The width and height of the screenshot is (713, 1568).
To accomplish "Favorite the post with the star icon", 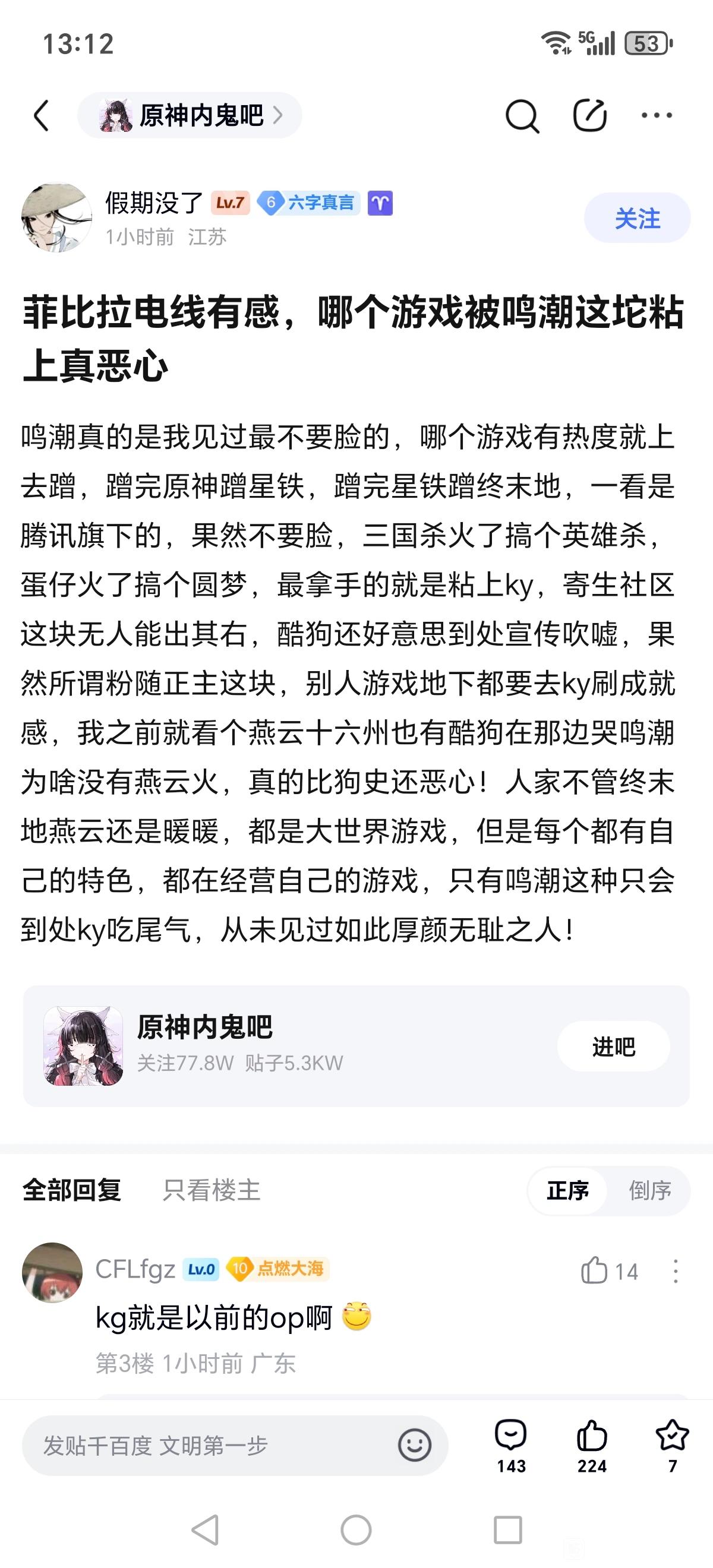I will [x=672, y=1446].
